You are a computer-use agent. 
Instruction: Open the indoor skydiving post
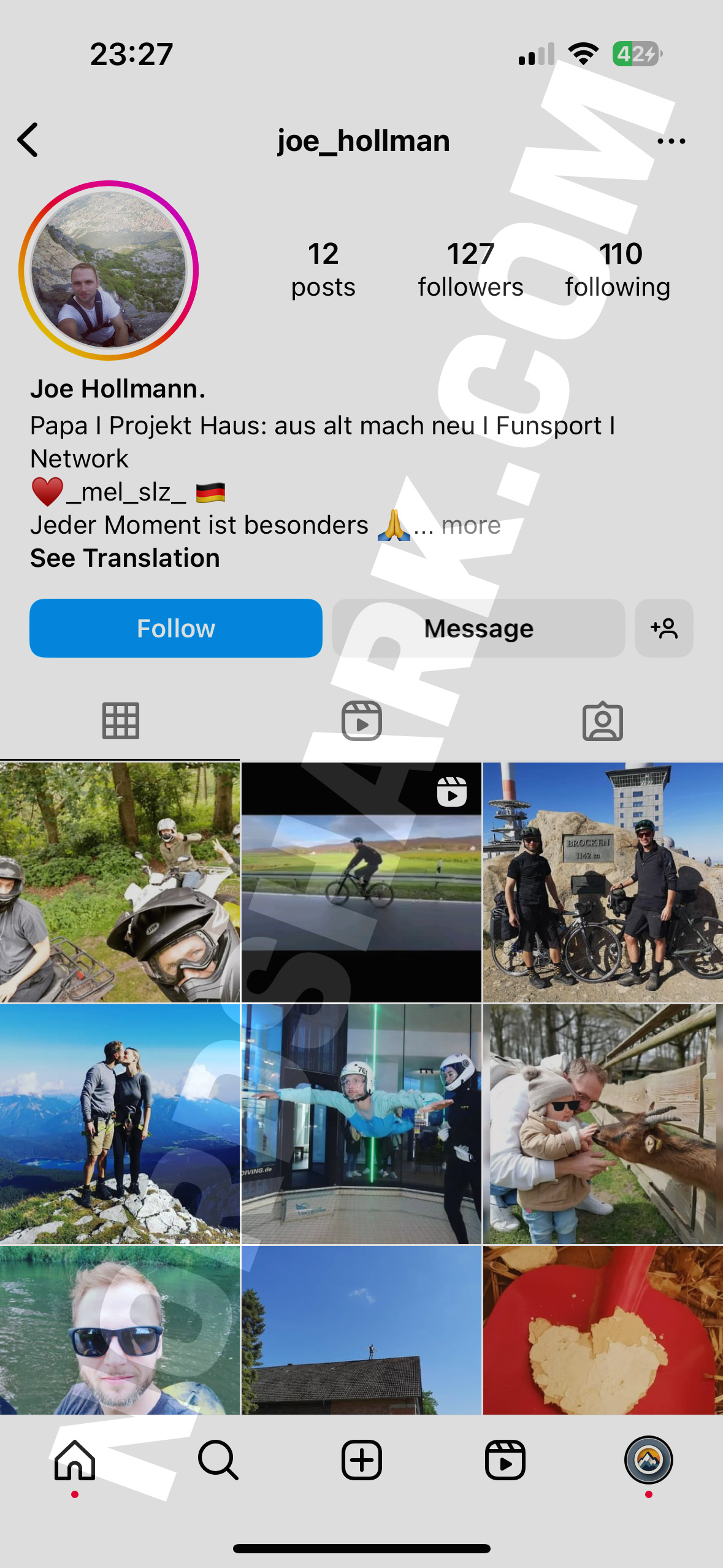click(361, 1124)
